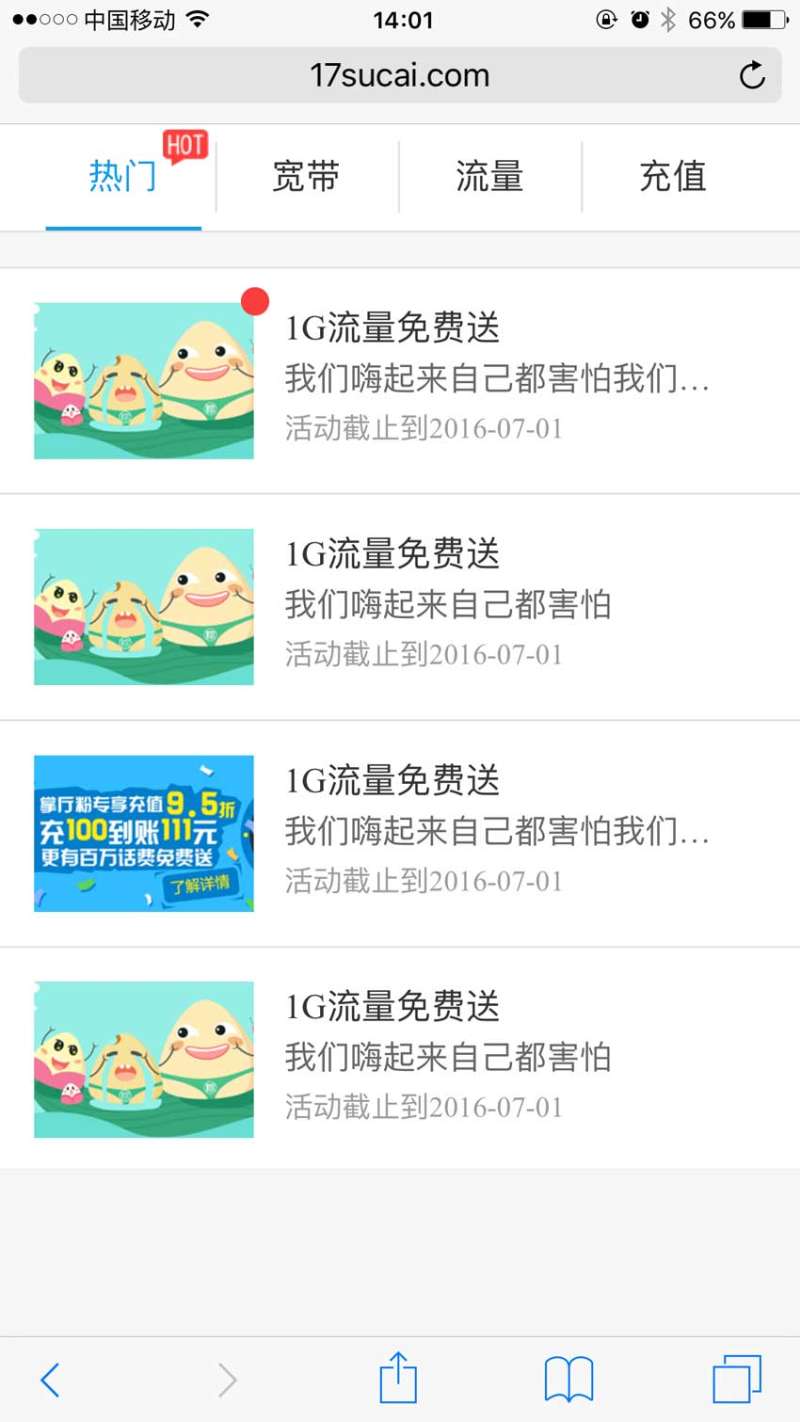Tap the 17sucai.com address bar
This screenshot has width=800, height=1422.
coord(399,76)
